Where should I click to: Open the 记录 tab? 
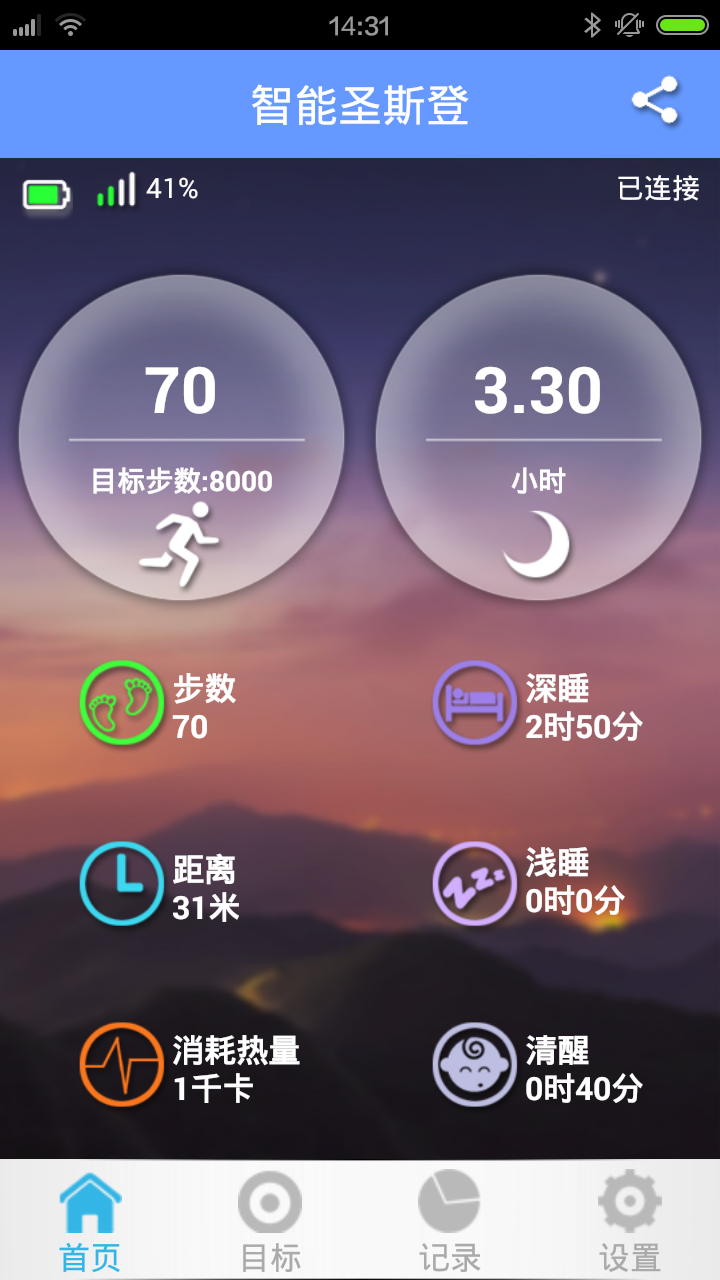tap(450, 1220)
